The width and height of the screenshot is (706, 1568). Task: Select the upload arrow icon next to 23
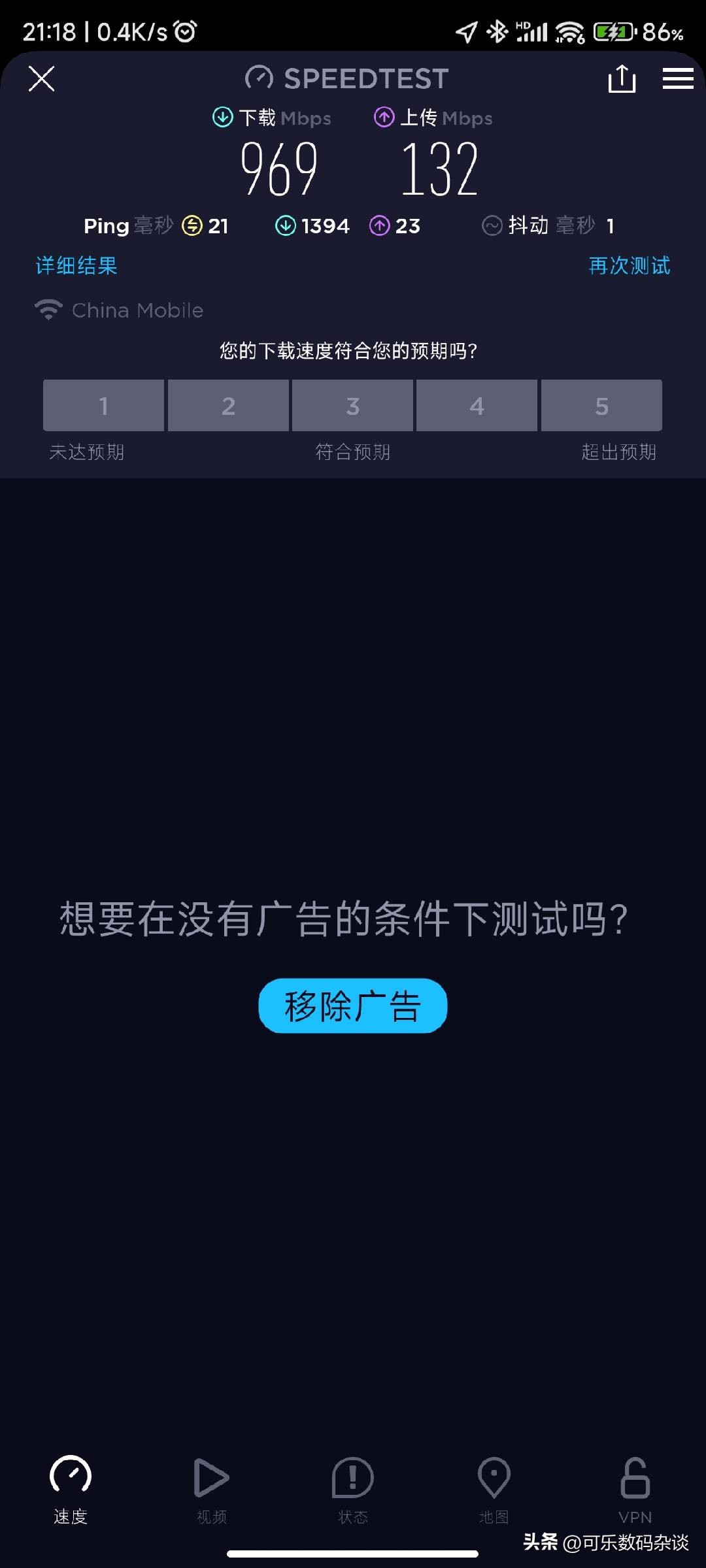click(380, 225)
